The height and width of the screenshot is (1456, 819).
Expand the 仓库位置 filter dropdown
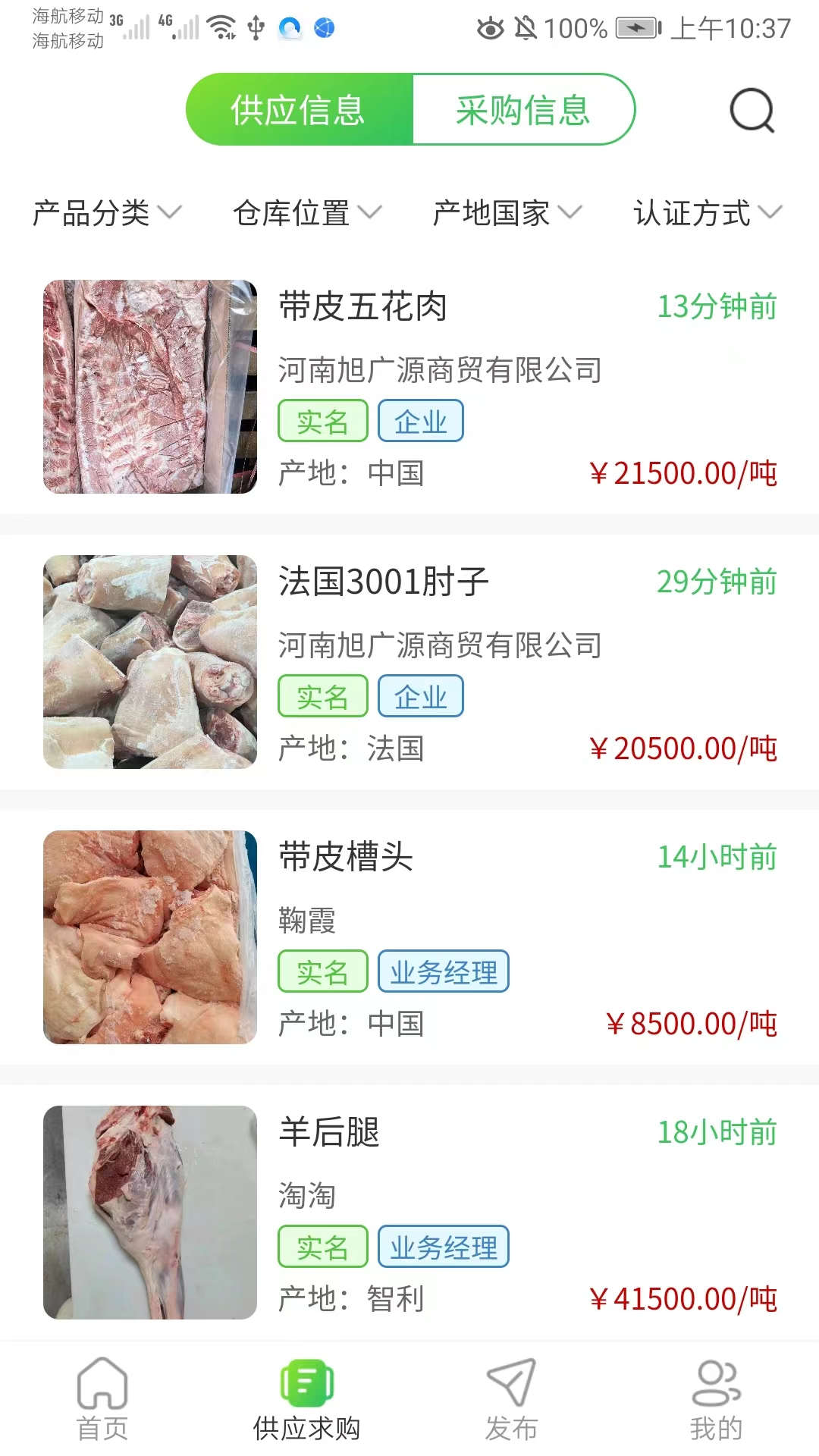pyautogui.click(x=307, y=213)
